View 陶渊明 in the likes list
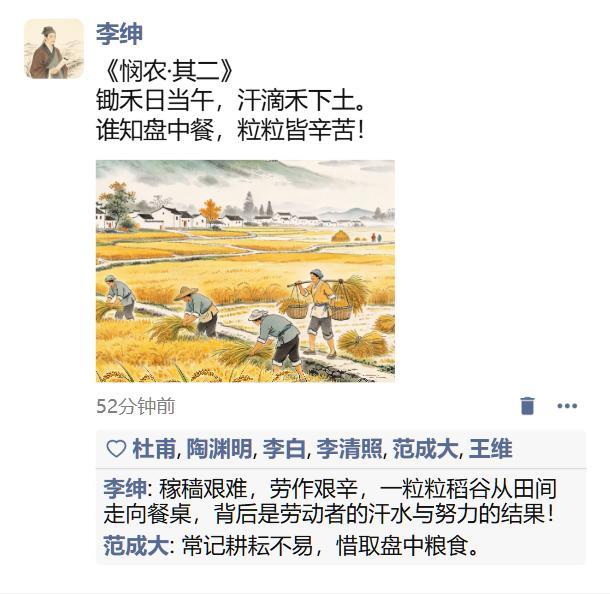610x594 pixels. click(x=219, y=449)
